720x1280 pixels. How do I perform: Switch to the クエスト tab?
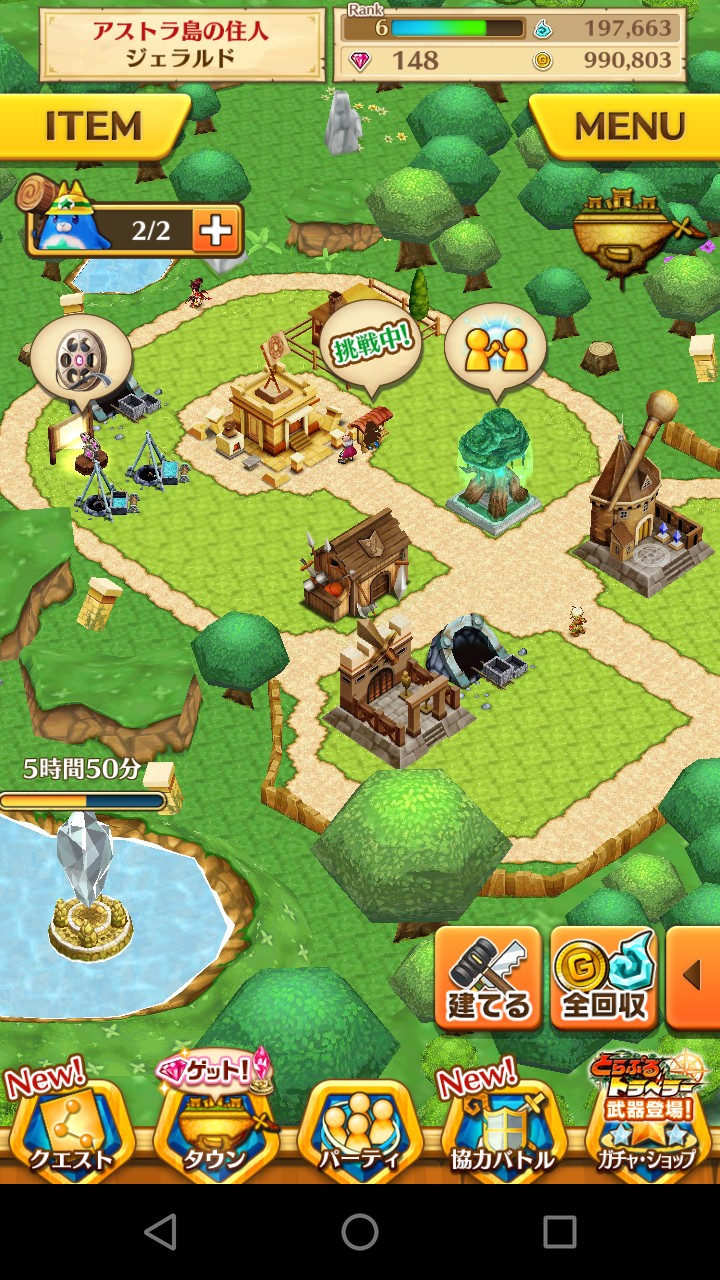click(x=72, y=1125)
